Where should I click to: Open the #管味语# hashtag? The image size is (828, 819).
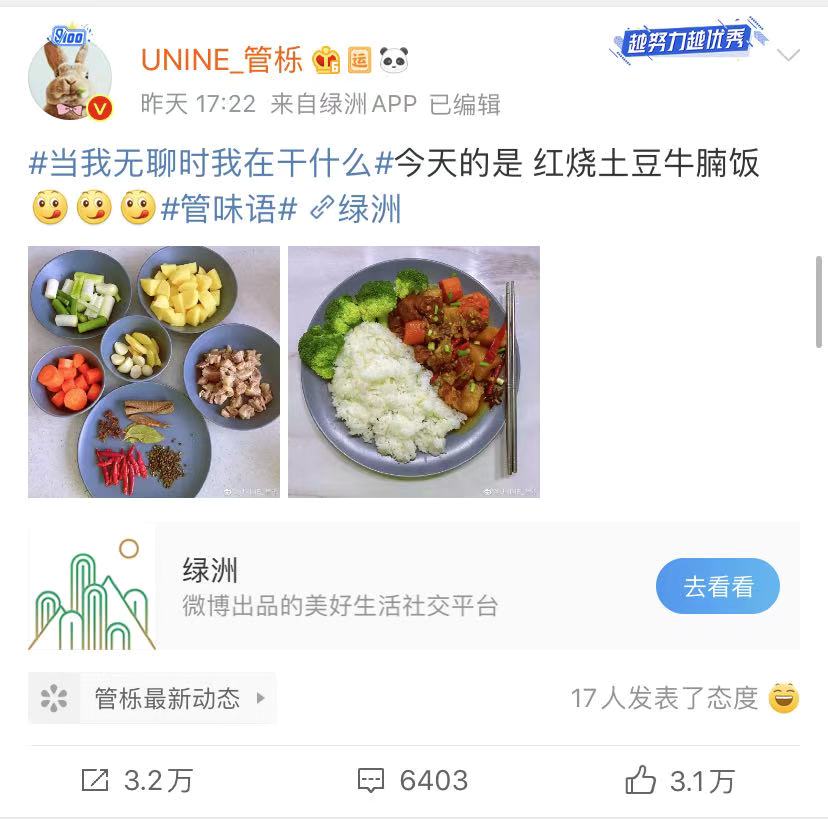[x=229, y=209]
